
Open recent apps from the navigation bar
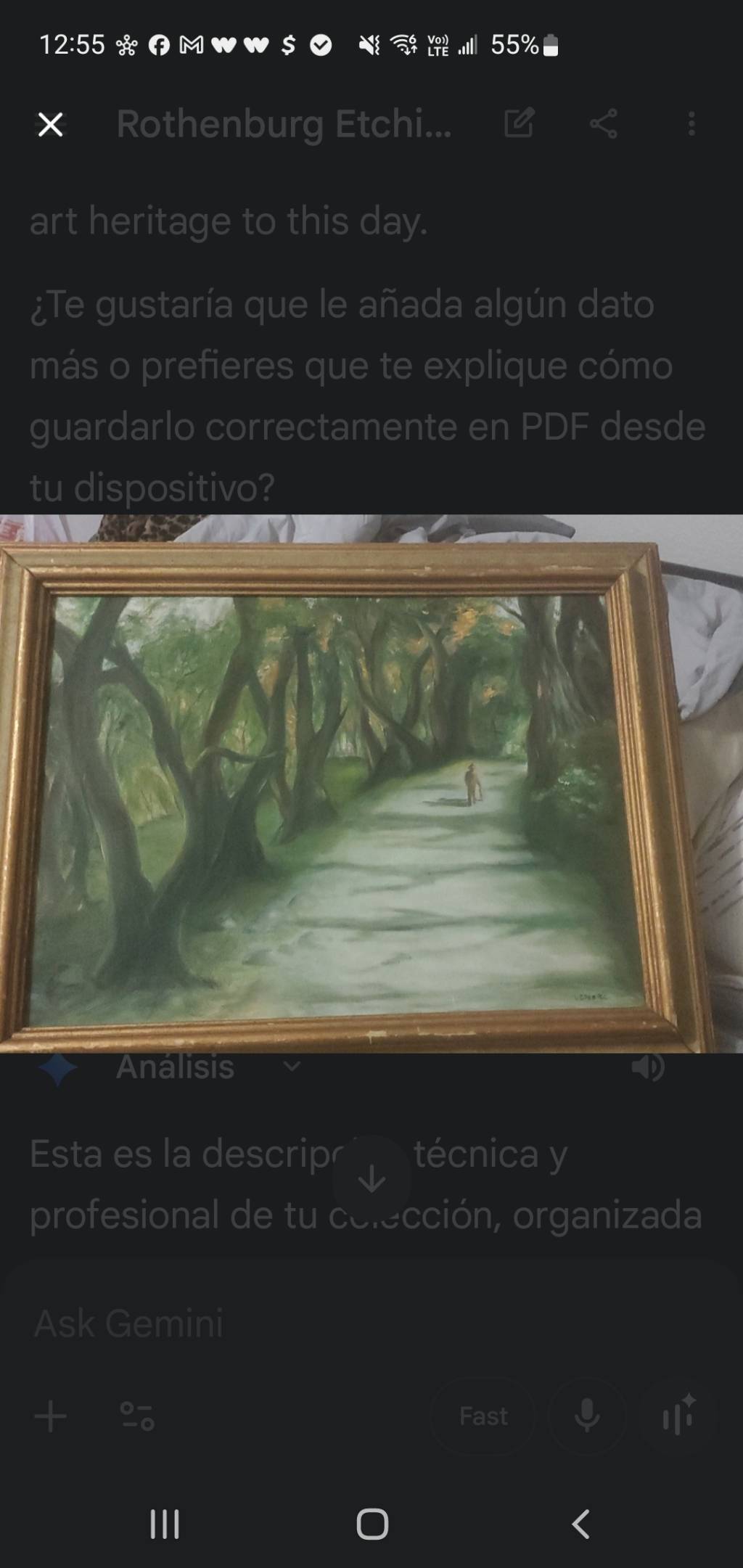[x=165, y=1524]
